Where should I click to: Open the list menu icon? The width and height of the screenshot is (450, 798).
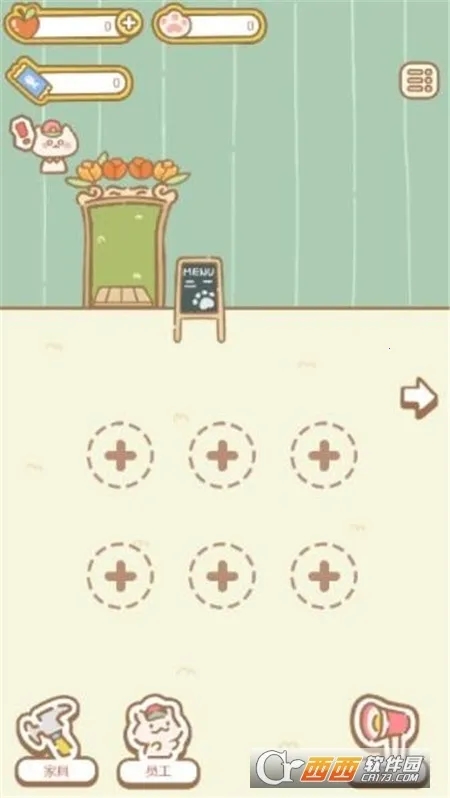(x=419, y=80)
